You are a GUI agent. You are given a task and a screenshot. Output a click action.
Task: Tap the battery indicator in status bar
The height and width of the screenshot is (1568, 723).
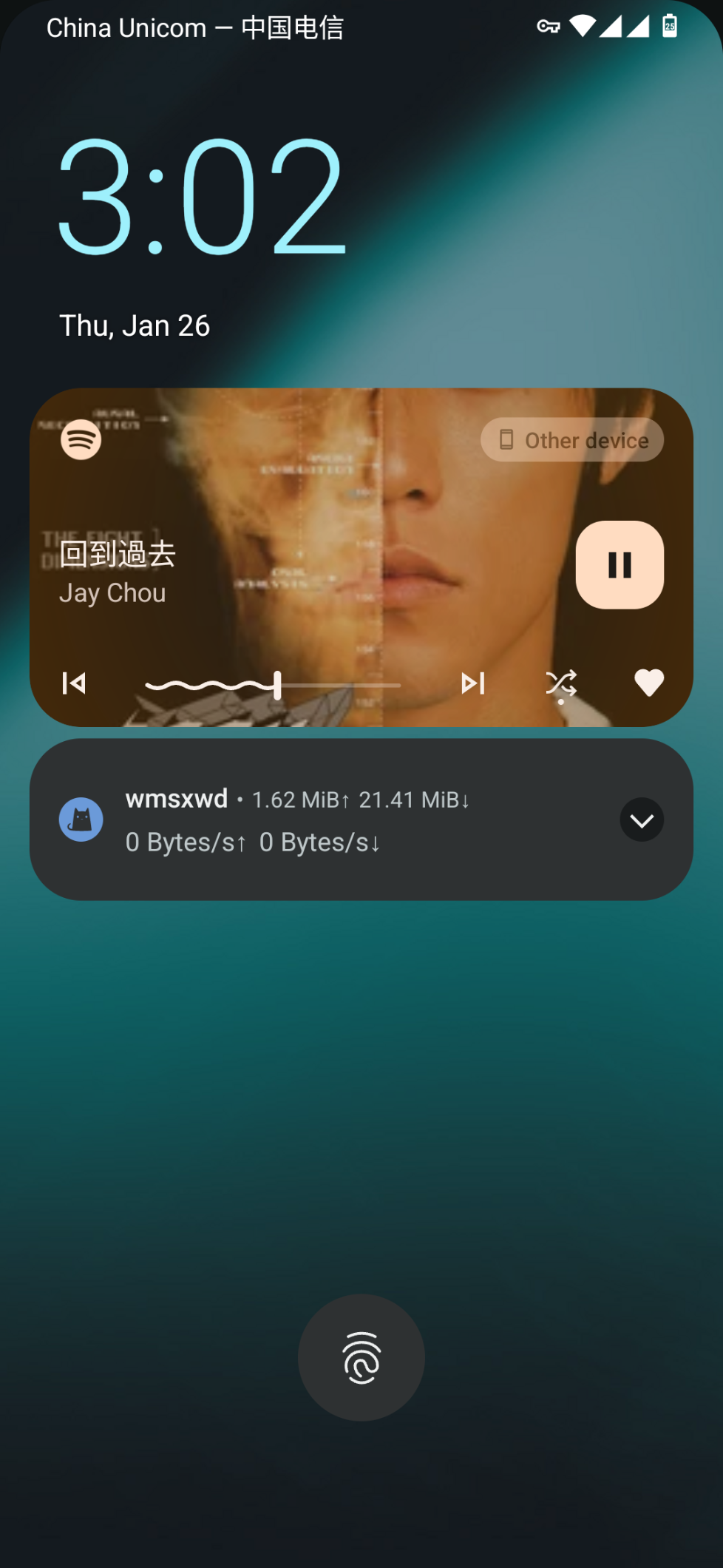pyautogui.click(x=669, y=27)
